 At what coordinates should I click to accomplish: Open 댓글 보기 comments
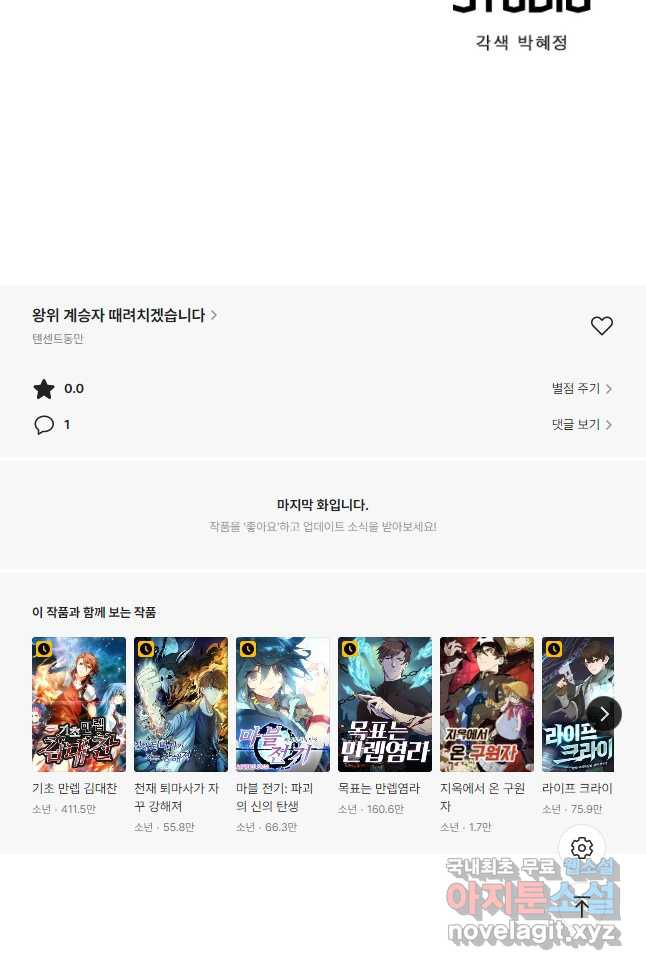point(581,425)
